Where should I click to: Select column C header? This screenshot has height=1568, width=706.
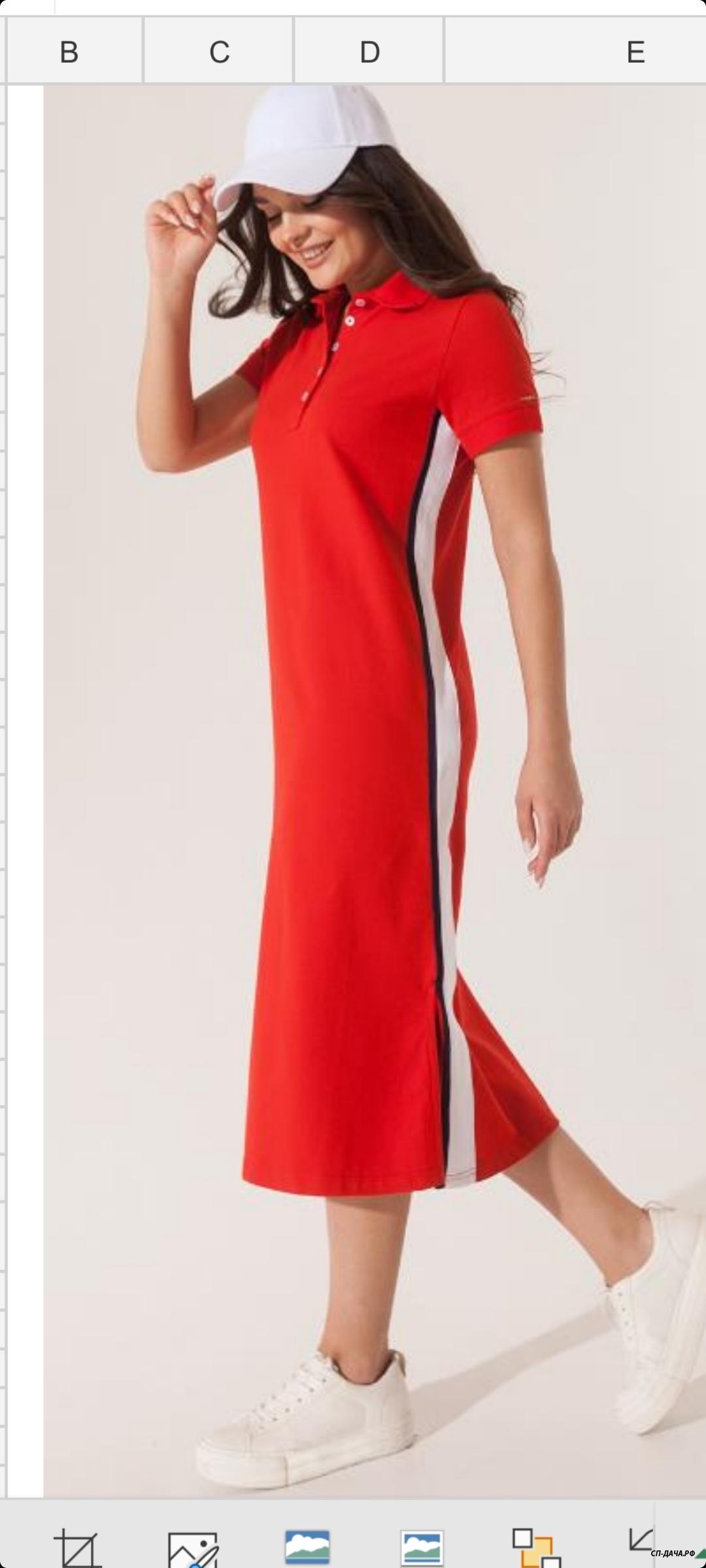click(219, 52)
